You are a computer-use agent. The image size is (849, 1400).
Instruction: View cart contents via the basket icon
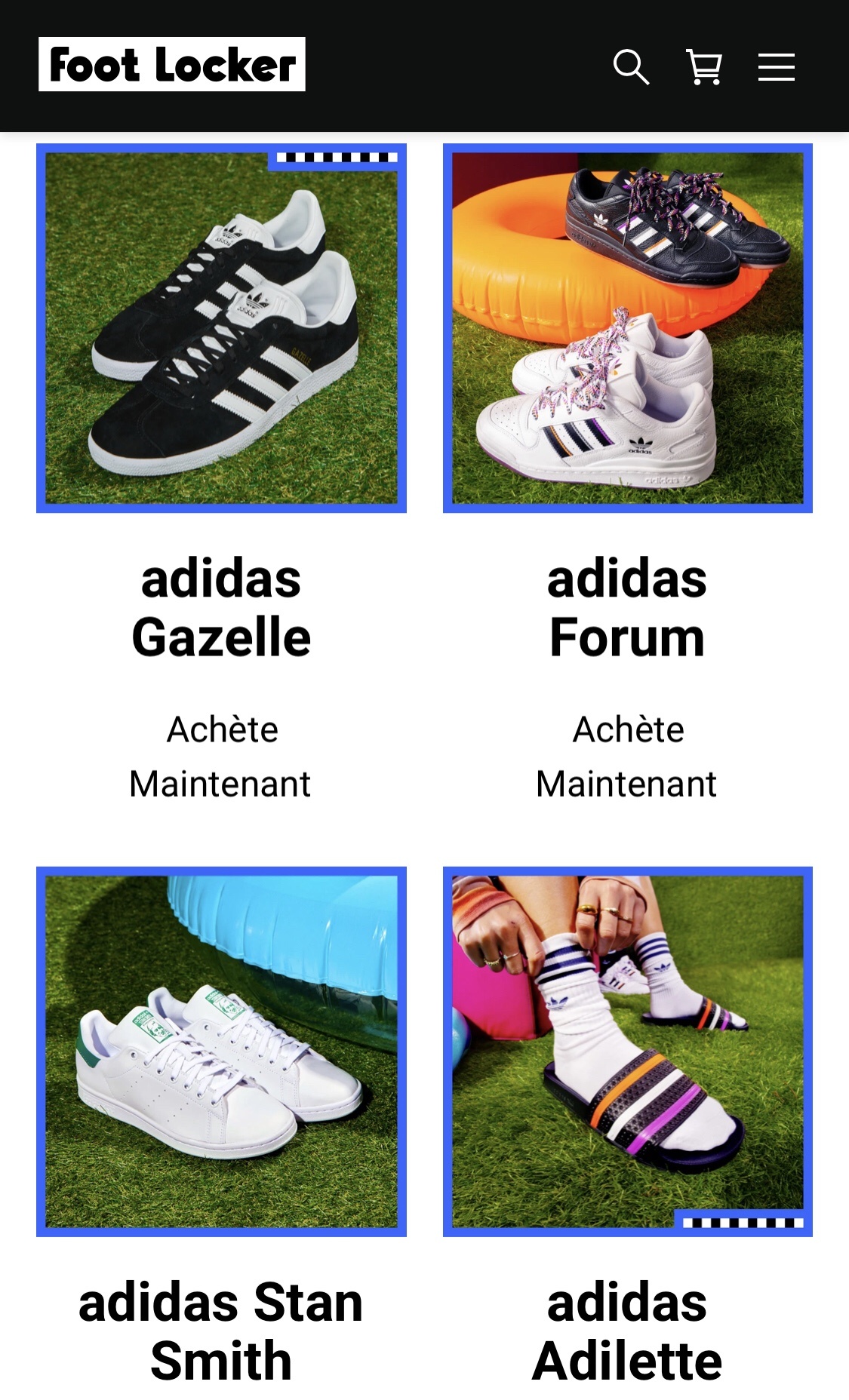(703, 67)
